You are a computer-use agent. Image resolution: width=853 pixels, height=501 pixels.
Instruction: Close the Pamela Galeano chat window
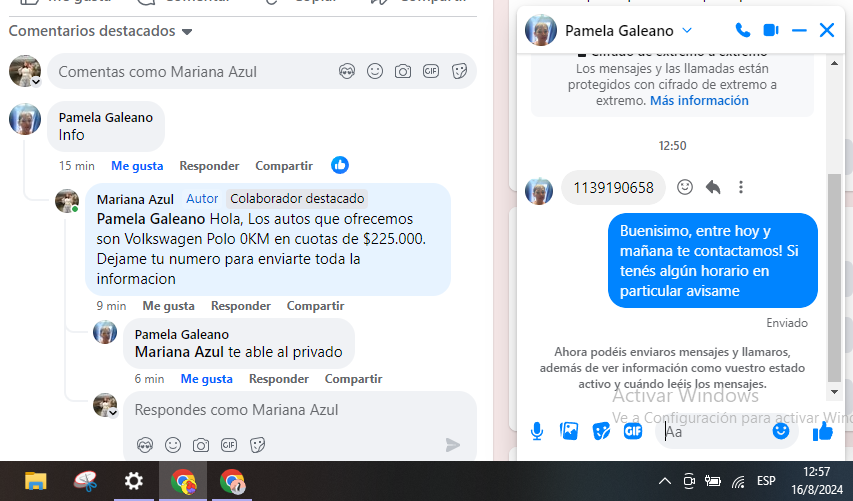click(827, 30)
